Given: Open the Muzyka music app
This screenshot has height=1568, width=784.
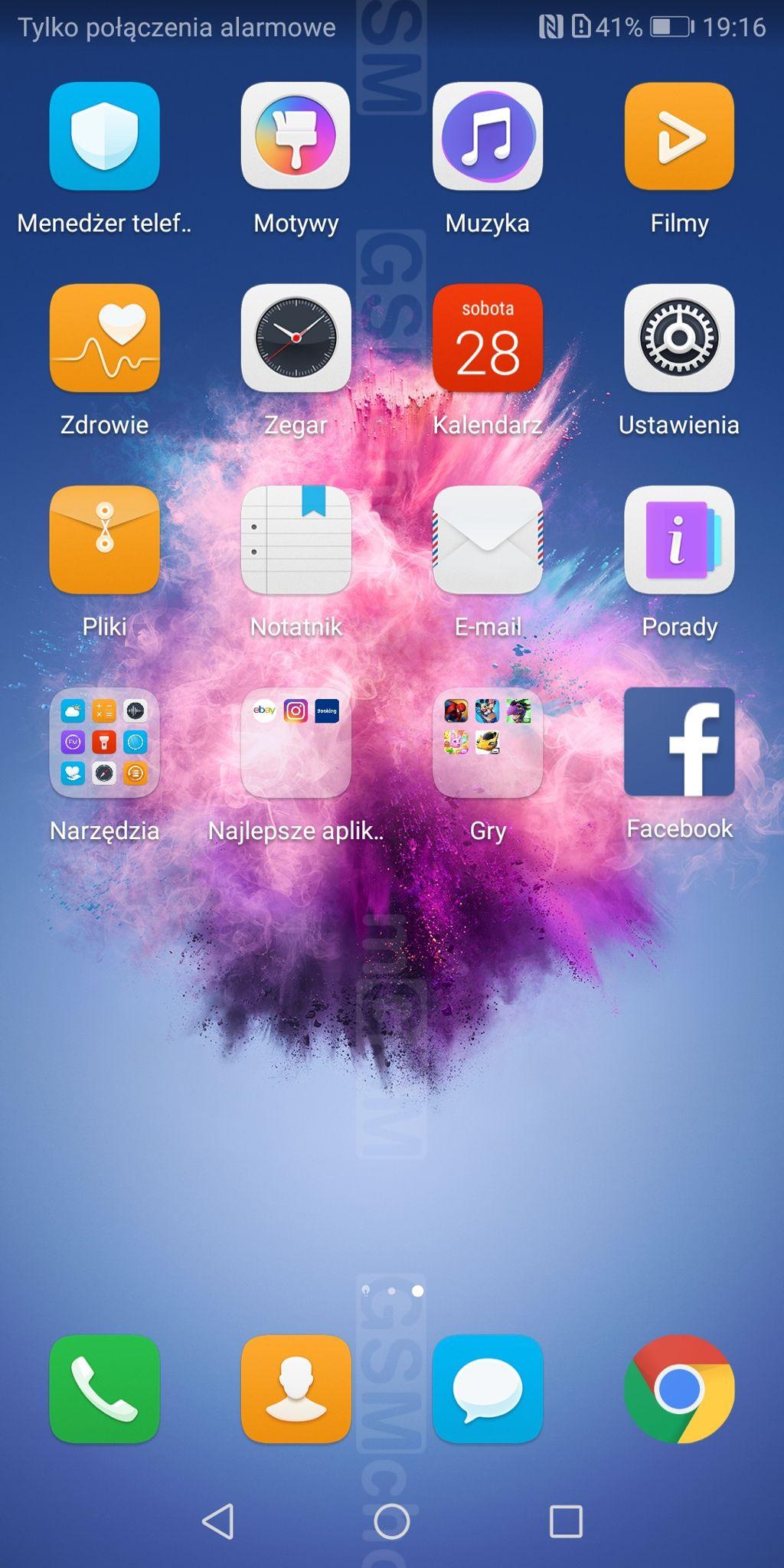Looking at the screenshot, I should [488, 136].
